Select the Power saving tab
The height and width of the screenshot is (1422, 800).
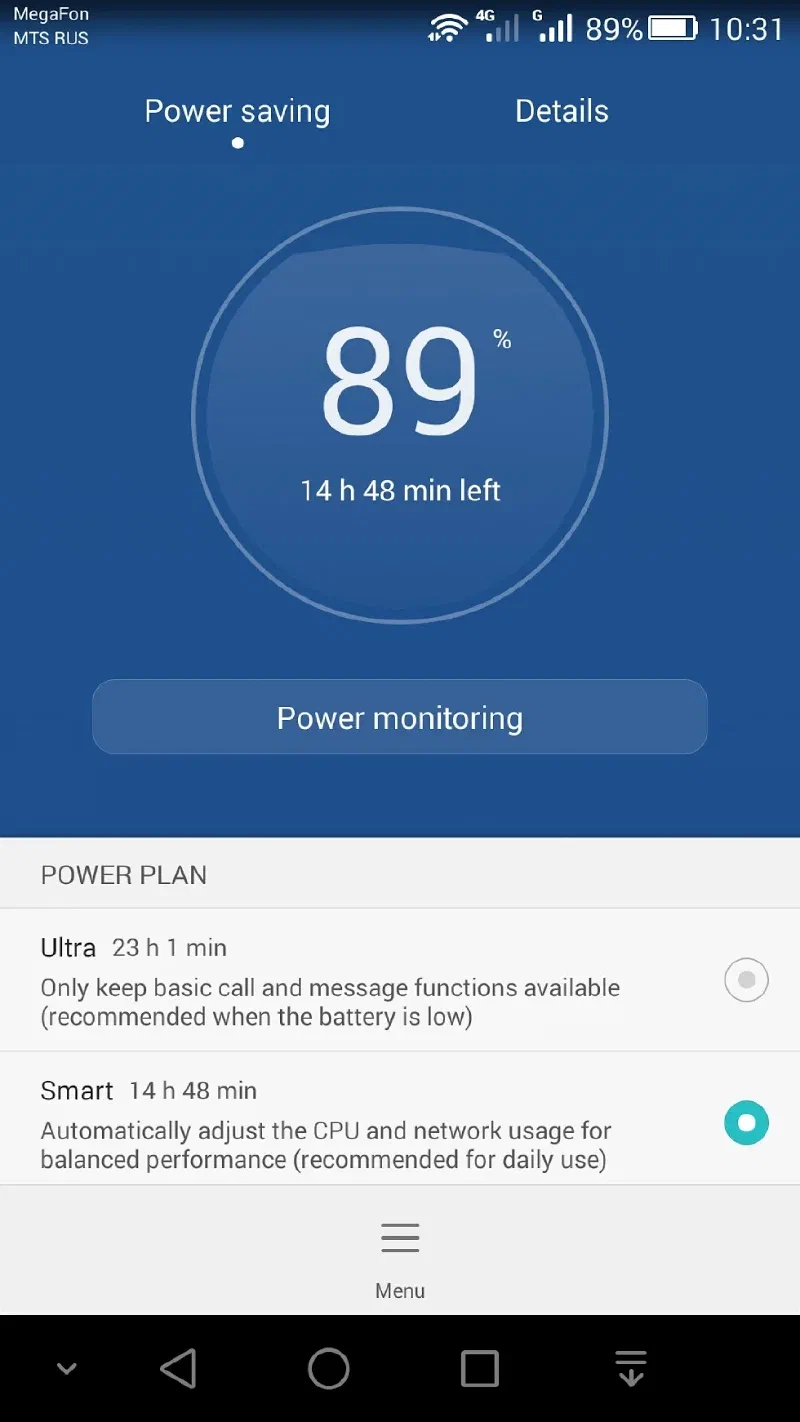click(x=237, y=111)
